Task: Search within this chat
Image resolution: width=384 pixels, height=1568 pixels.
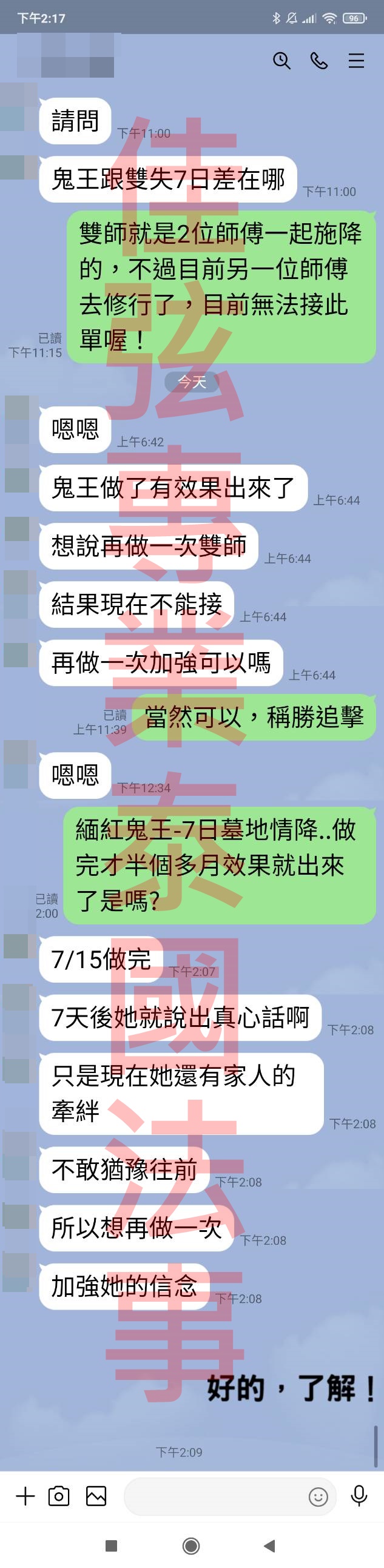Action: point(281,60)
